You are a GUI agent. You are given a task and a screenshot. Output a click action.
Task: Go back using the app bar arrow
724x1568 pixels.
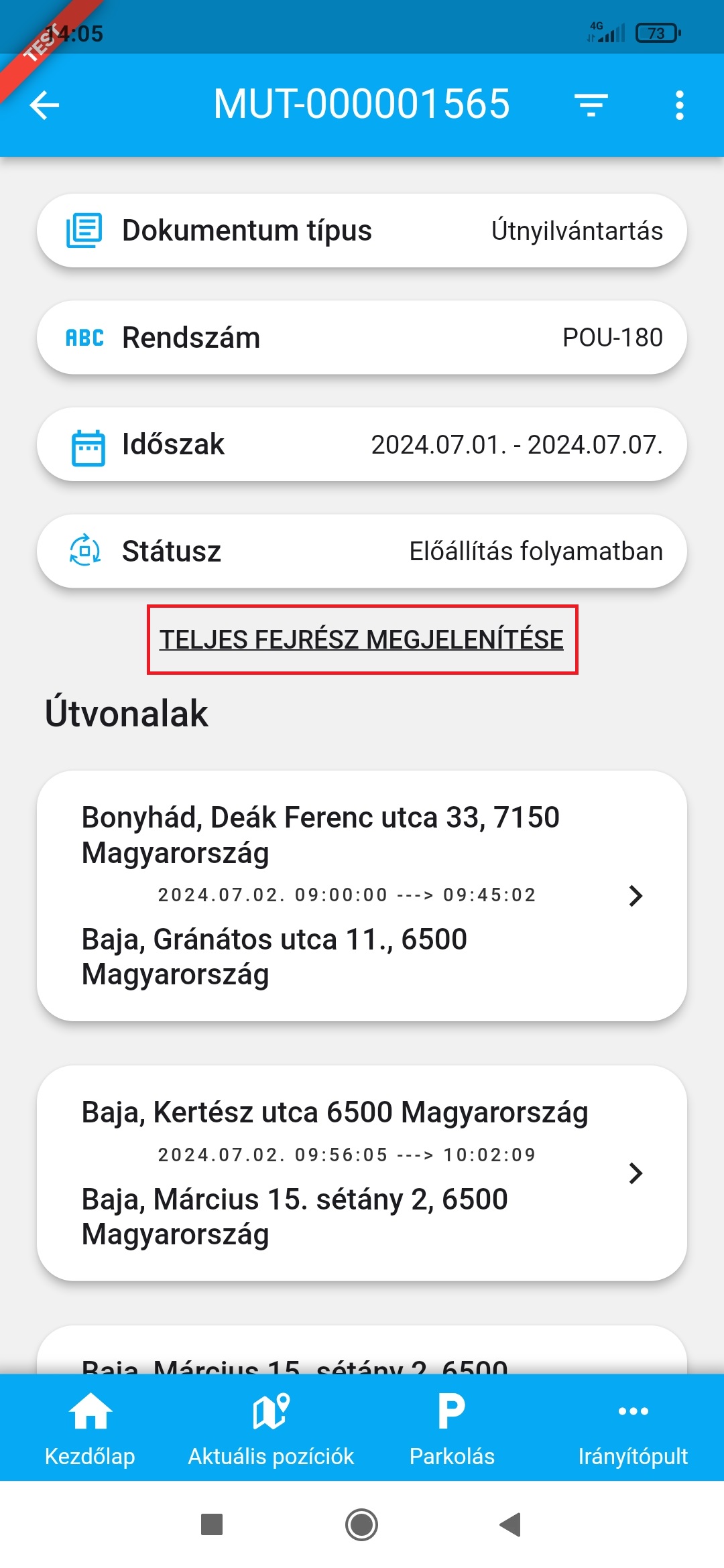[x=45, y=105]
